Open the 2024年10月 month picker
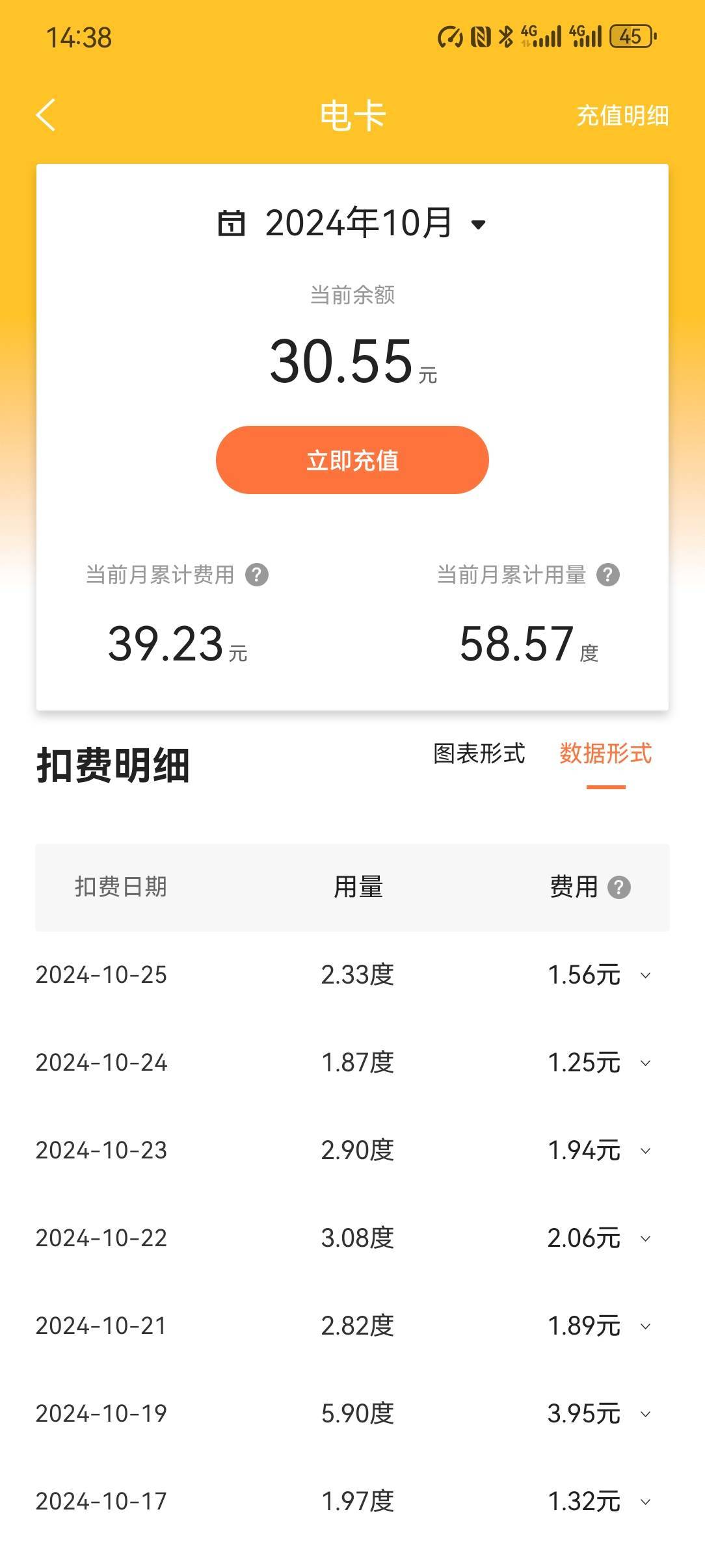705x1568 pixels. [x=352, y=223]
